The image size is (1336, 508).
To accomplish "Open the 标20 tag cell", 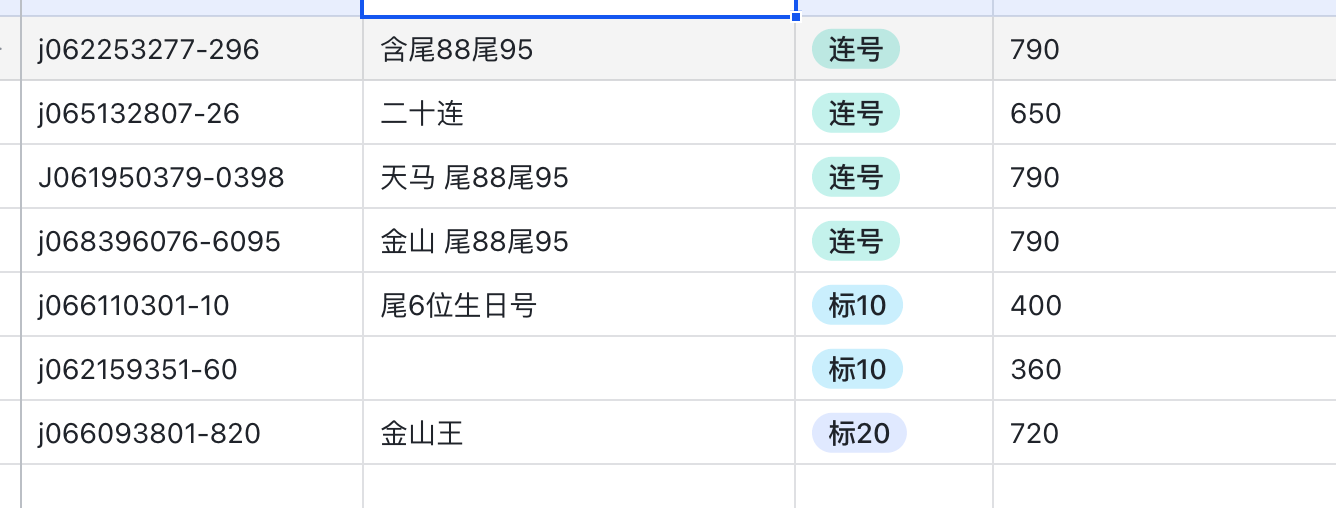I will pos(858,433).
